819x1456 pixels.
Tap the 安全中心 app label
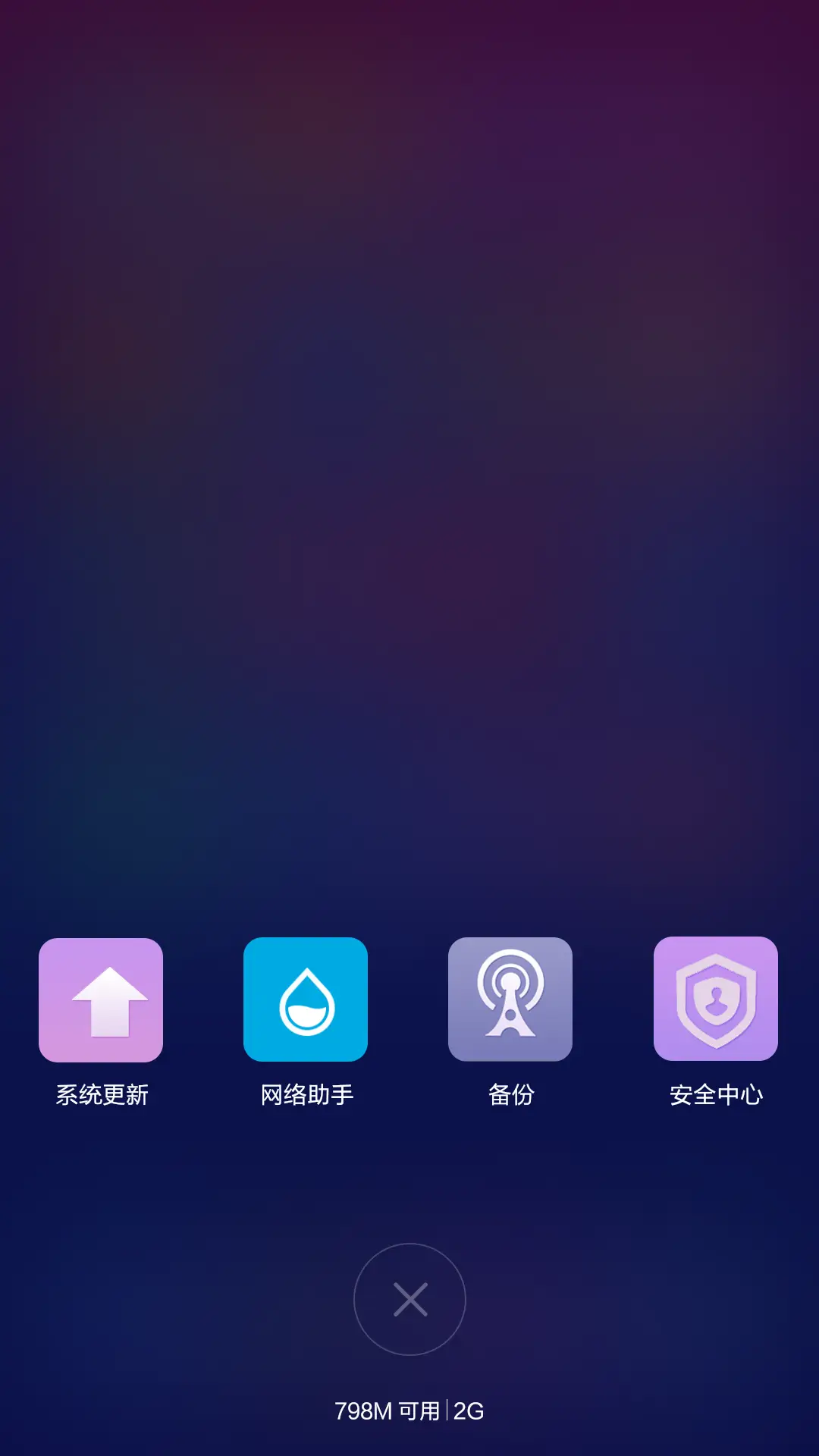click(x=716, y=1094)
